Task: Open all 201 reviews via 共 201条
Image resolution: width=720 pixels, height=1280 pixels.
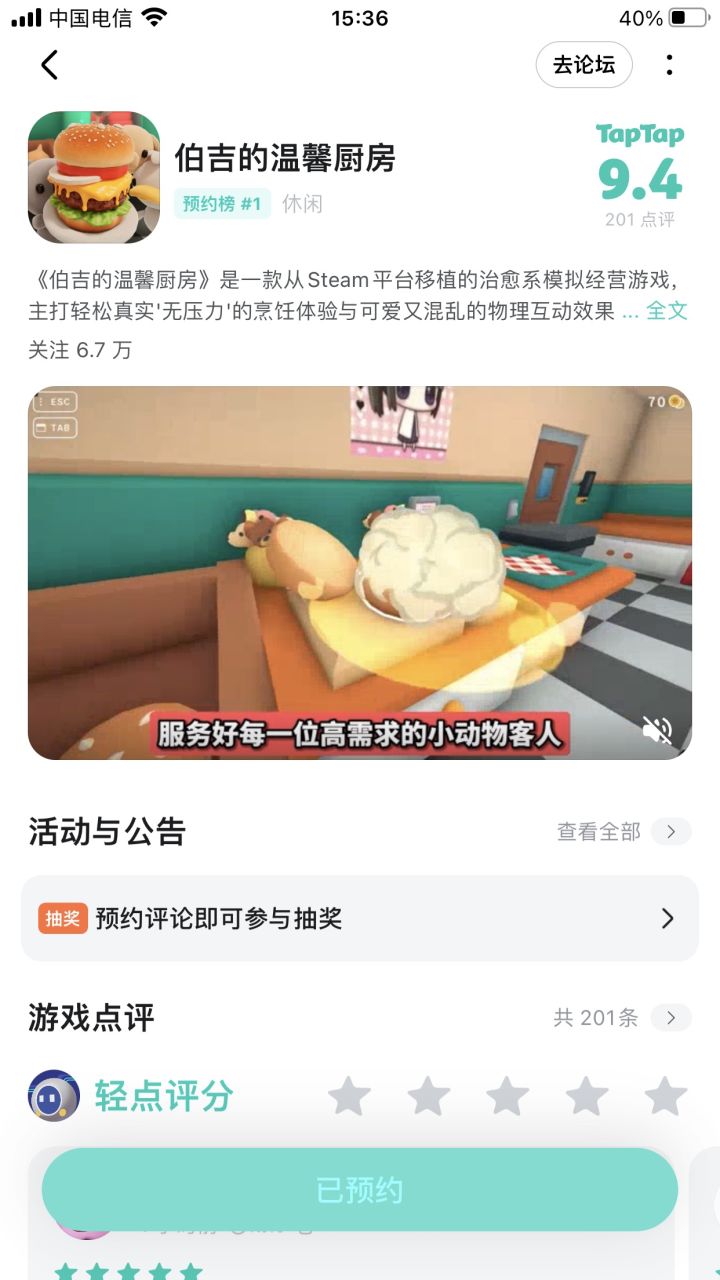Action: [x=622, y=1018]
